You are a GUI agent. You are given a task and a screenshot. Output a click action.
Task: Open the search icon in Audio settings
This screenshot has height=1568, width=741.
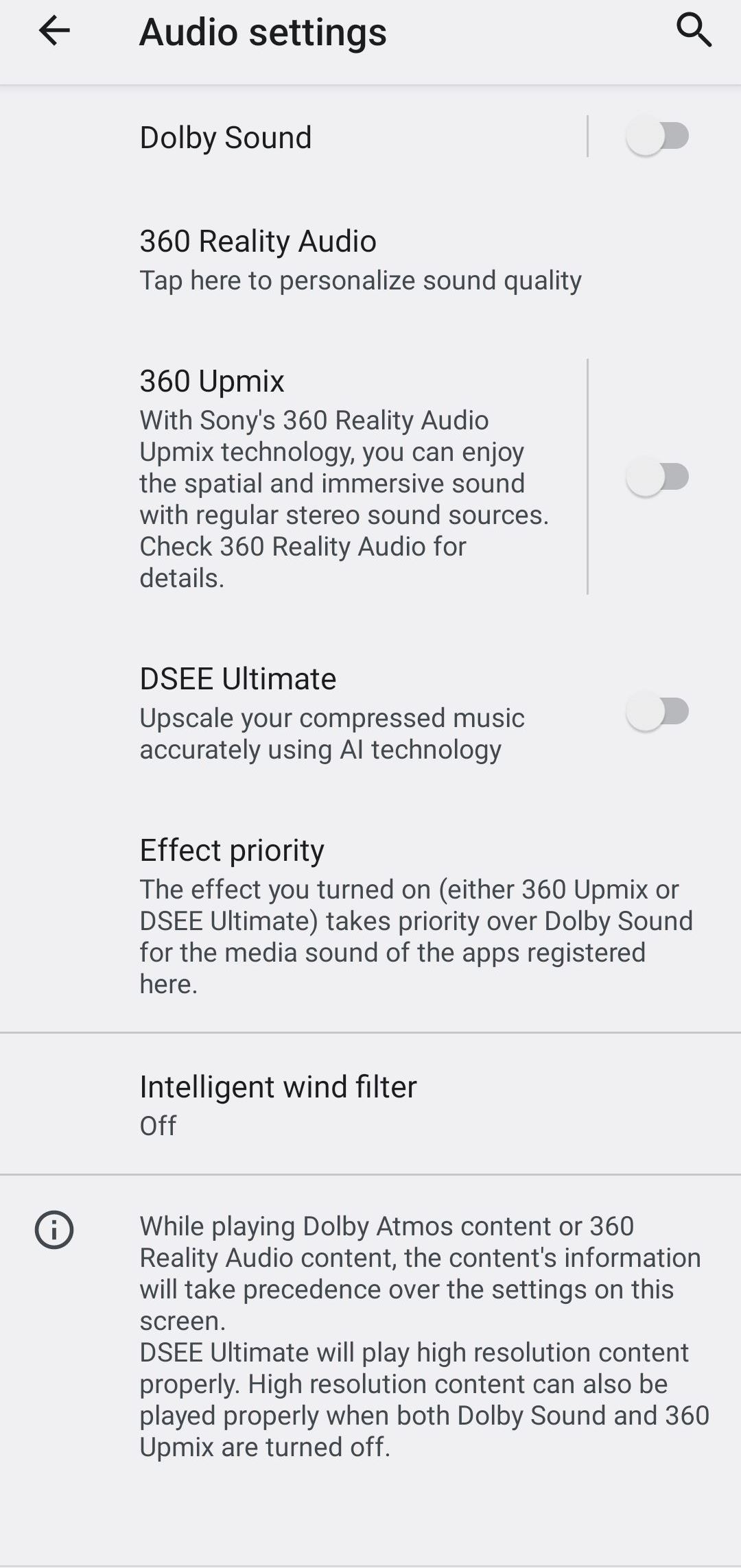pyautogui.click(x=694, y=31)
